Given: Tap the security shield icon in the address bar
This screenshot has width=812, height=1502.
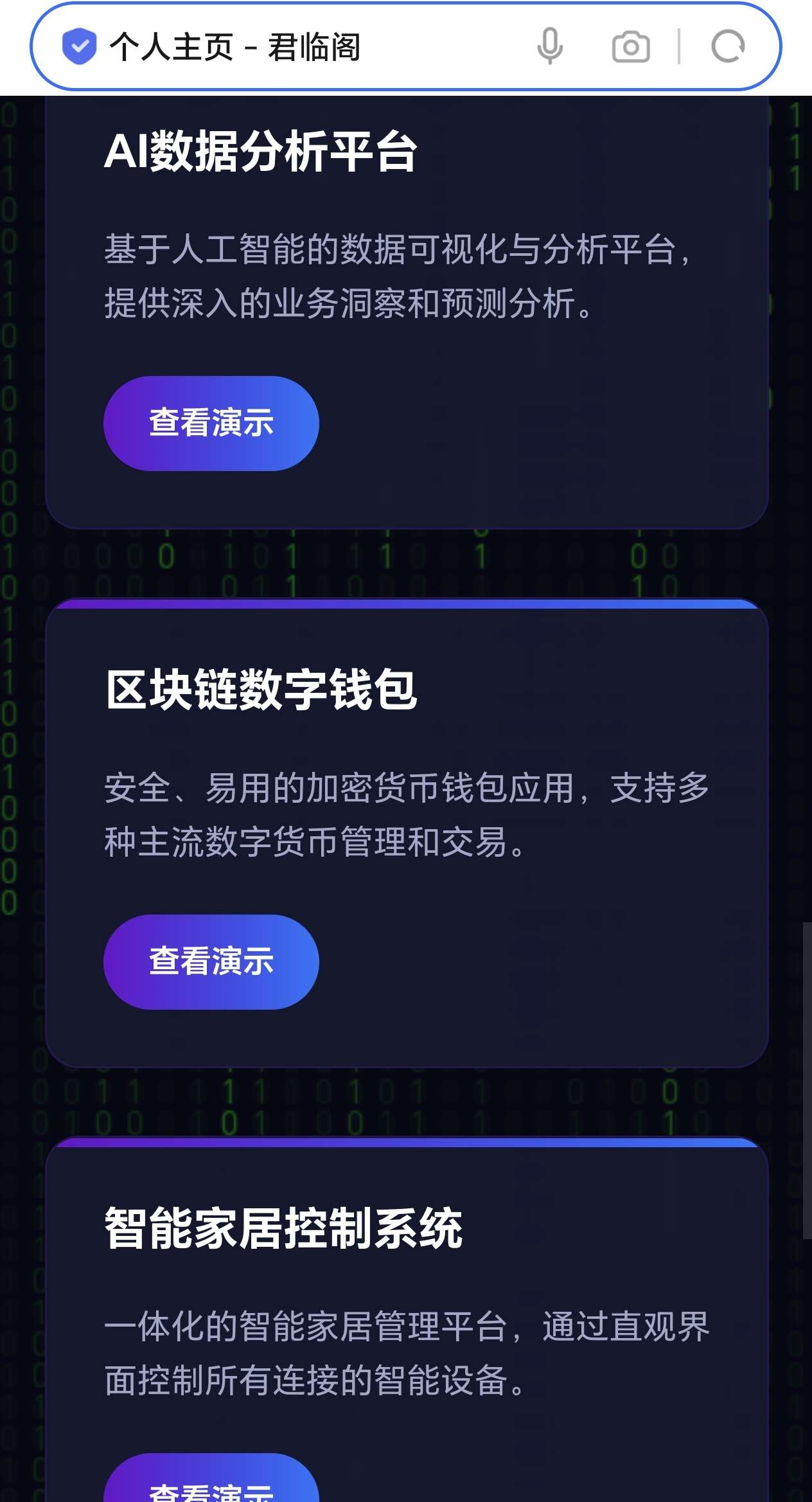Looking at the screenshot, I should (x=79, y=46).
